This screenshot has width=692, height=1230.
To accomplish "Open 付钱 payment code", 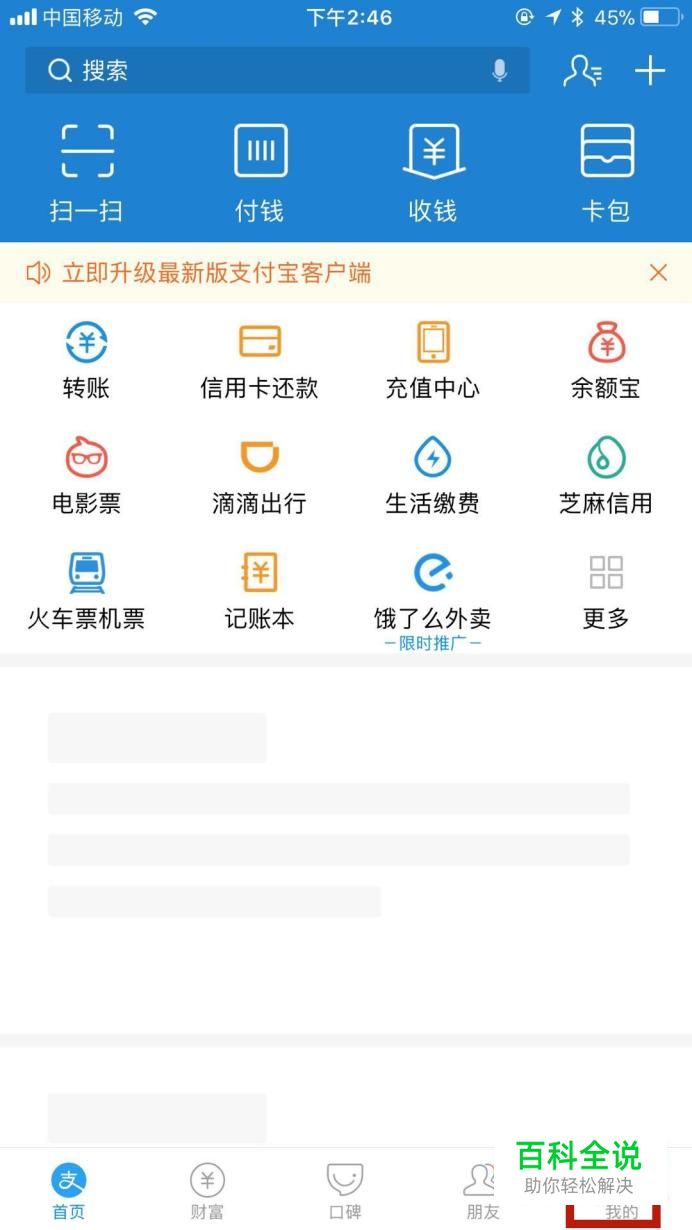I will [260, 174].
